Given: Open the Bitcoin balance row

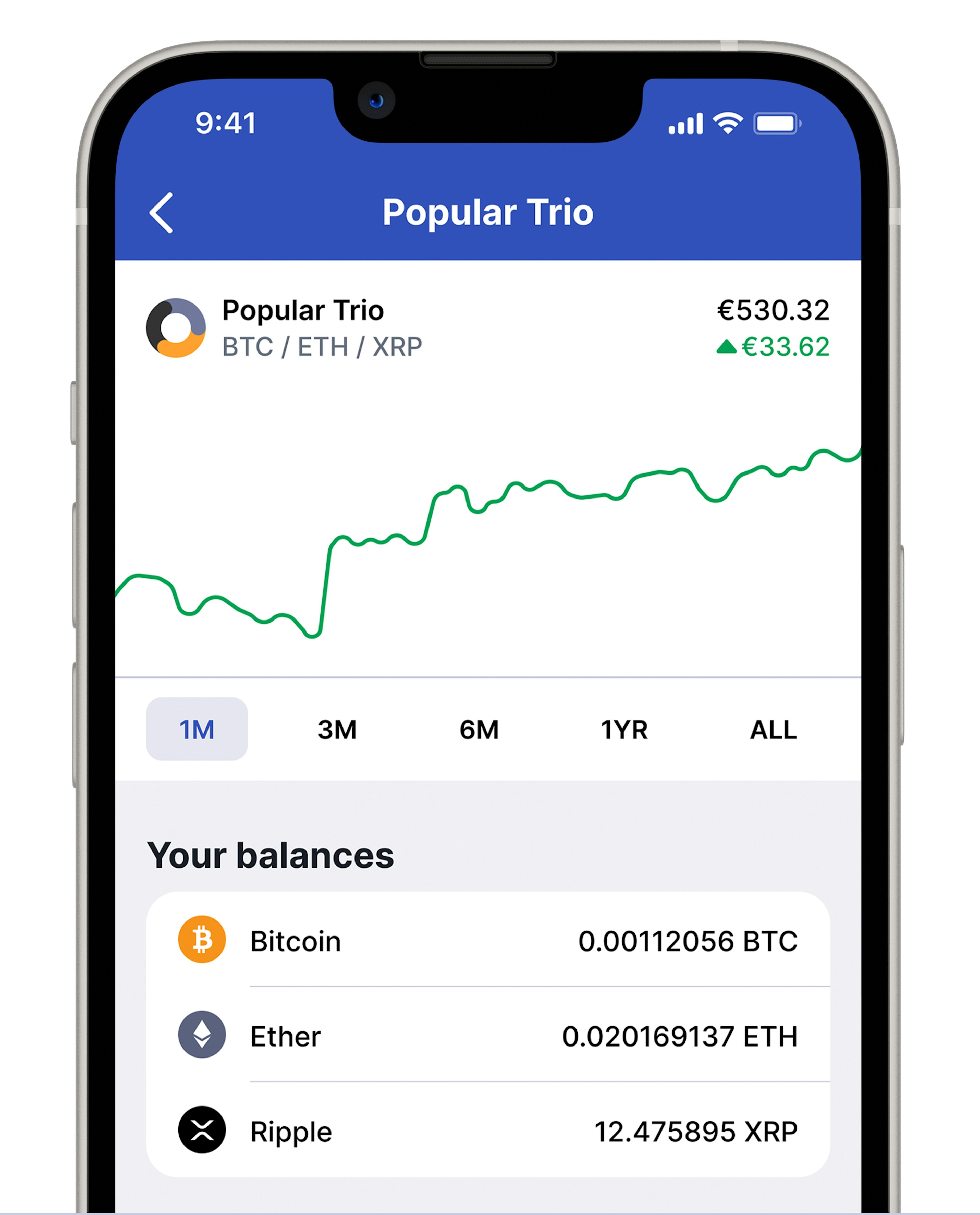Looking at the screenshot, I should (x=488, y=941).
